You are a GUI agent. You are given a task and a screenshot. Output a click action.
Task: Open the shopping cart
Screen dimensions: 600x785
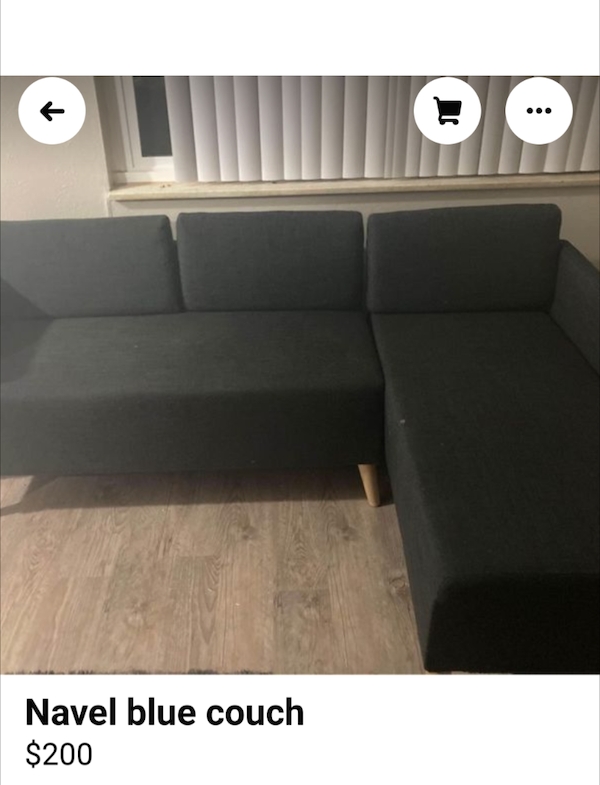tap(447, 111)
